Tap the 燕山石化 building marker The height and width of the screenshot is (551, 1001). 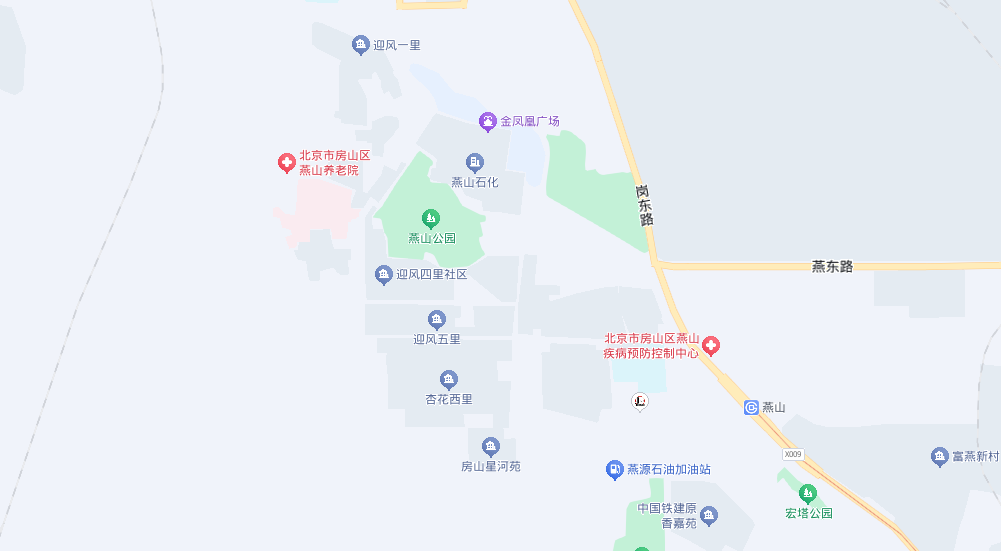click(475, 163)
